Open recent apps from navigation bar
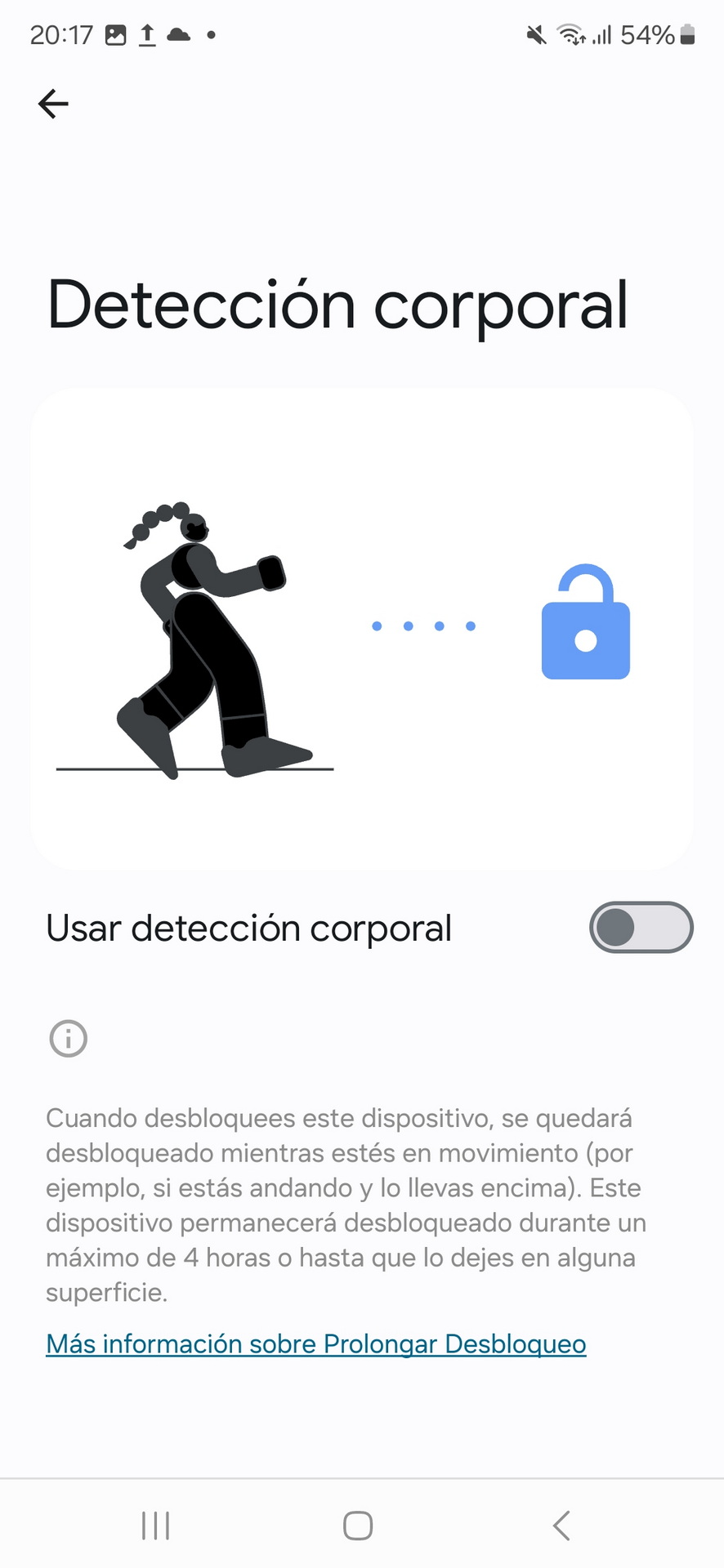 [x=155, y=1525]
